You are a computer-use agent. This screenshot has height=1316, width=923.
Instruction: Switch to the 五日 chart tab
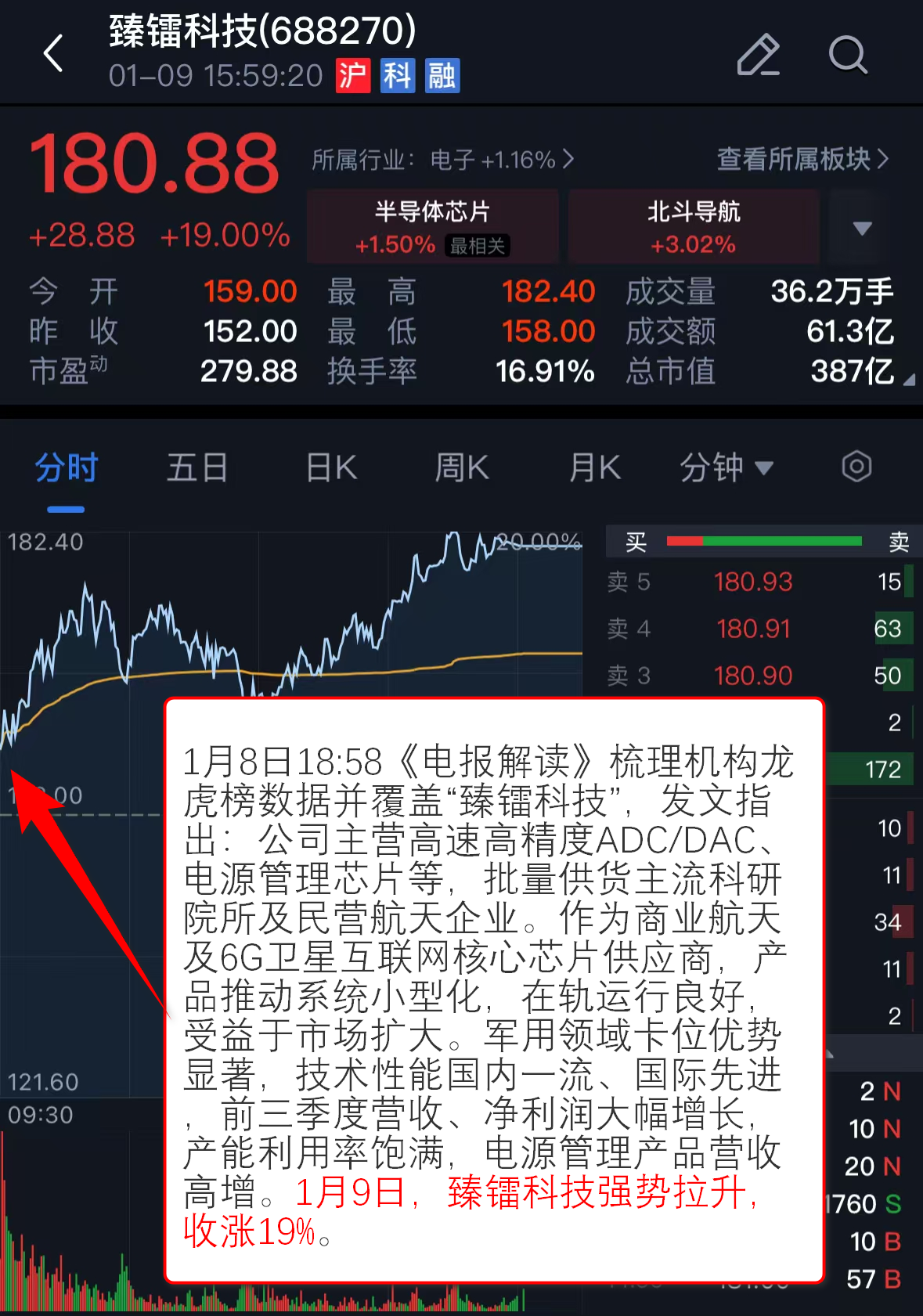(x=197, y=468)
